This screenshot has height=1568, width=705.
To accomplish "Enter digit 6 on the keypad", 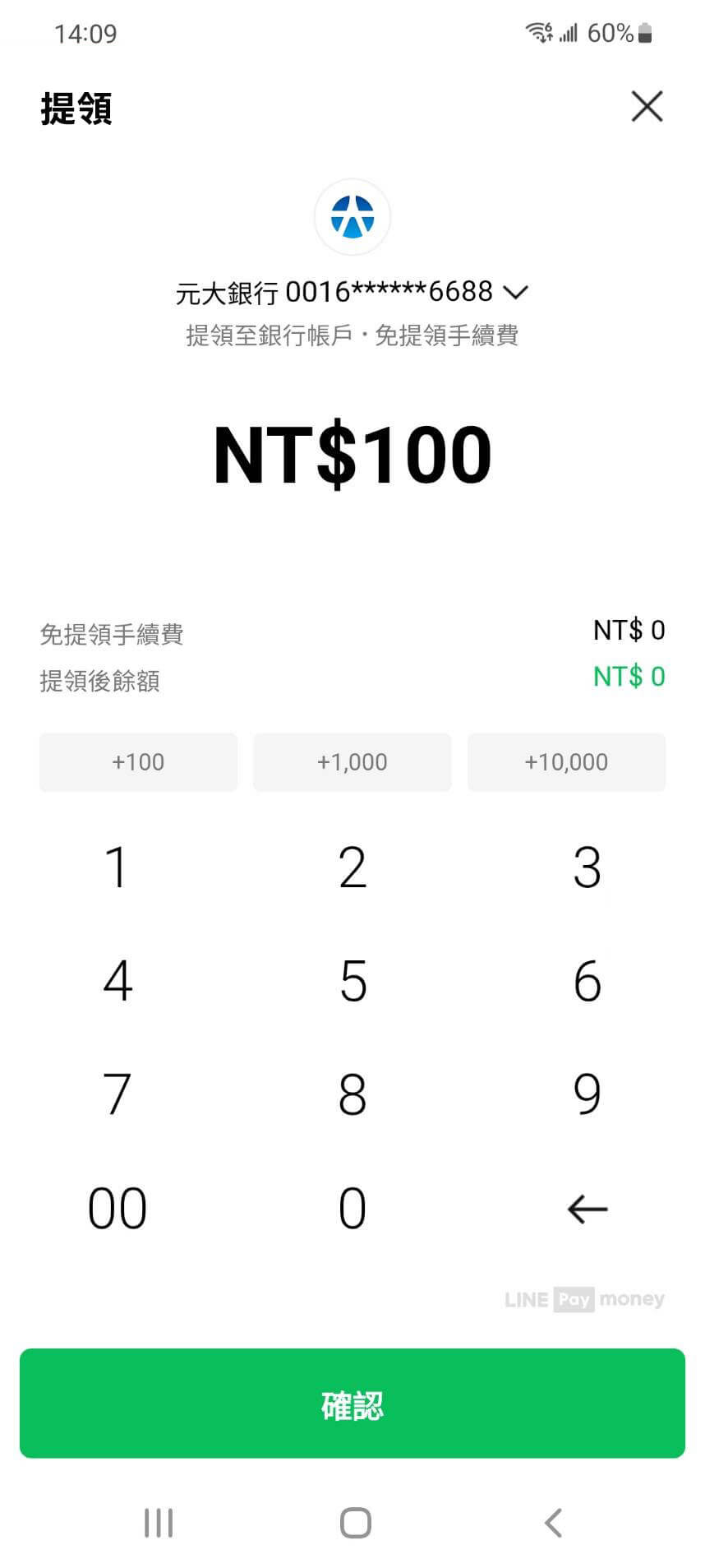I will [587, 981].
